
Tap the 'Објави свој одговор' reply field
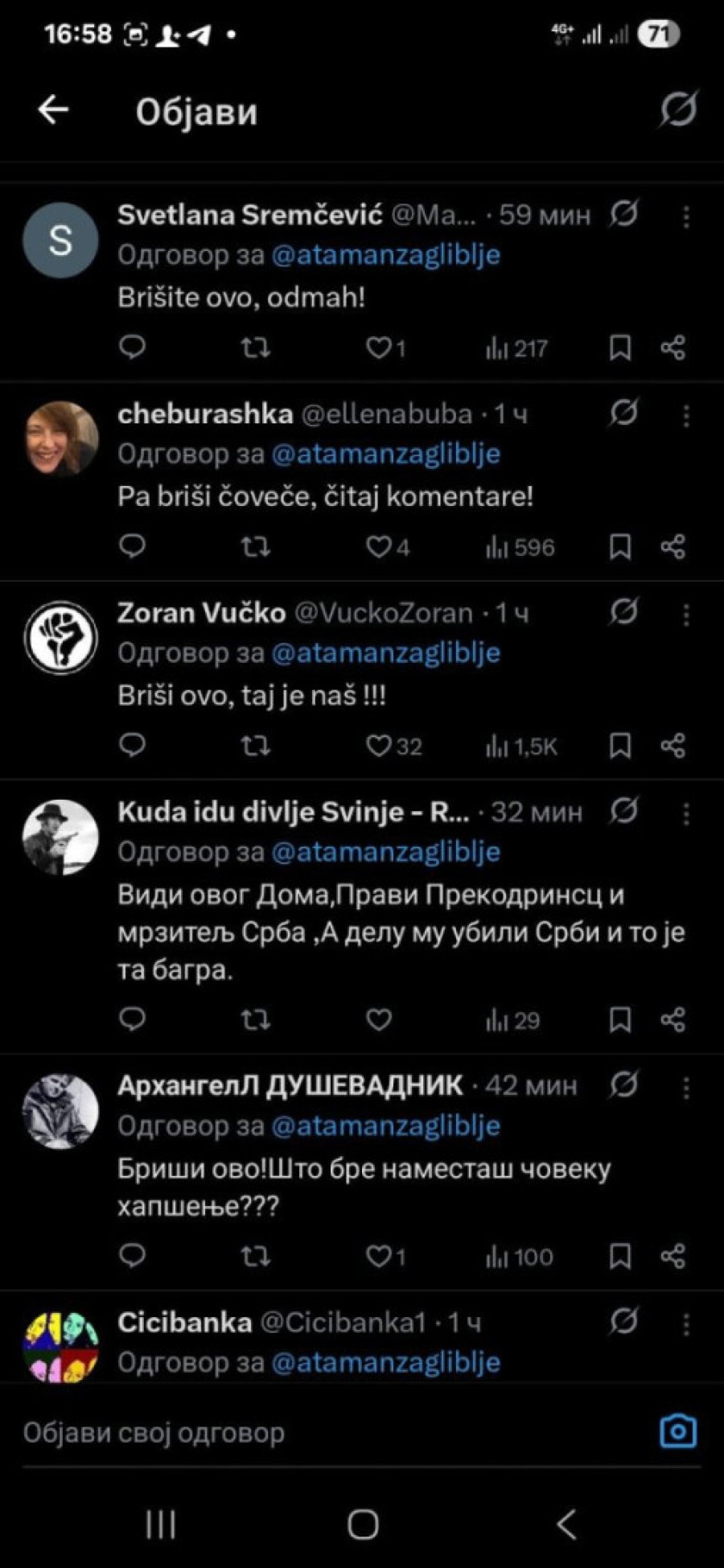322,1432
